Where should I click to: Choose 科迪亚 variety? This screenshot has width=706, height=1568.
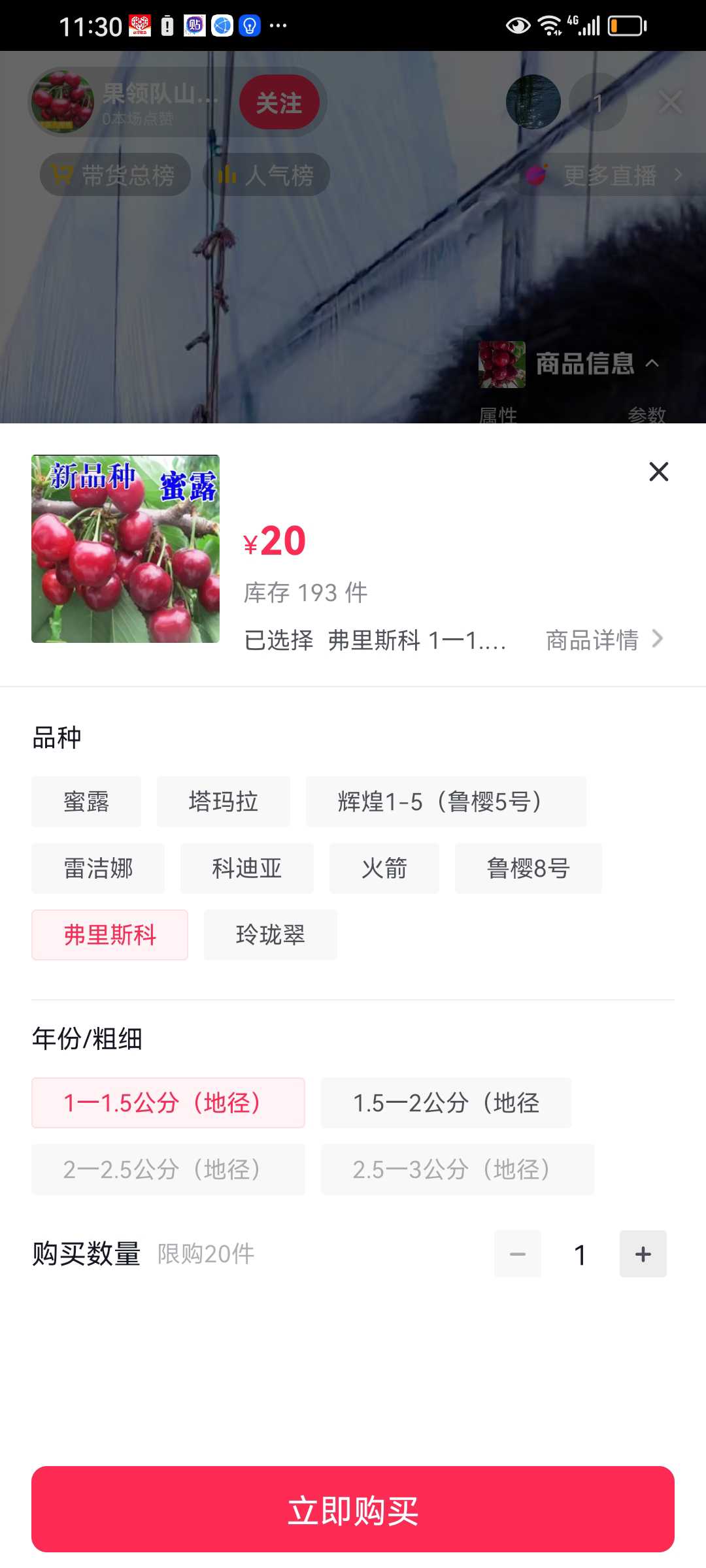(247, 868)
